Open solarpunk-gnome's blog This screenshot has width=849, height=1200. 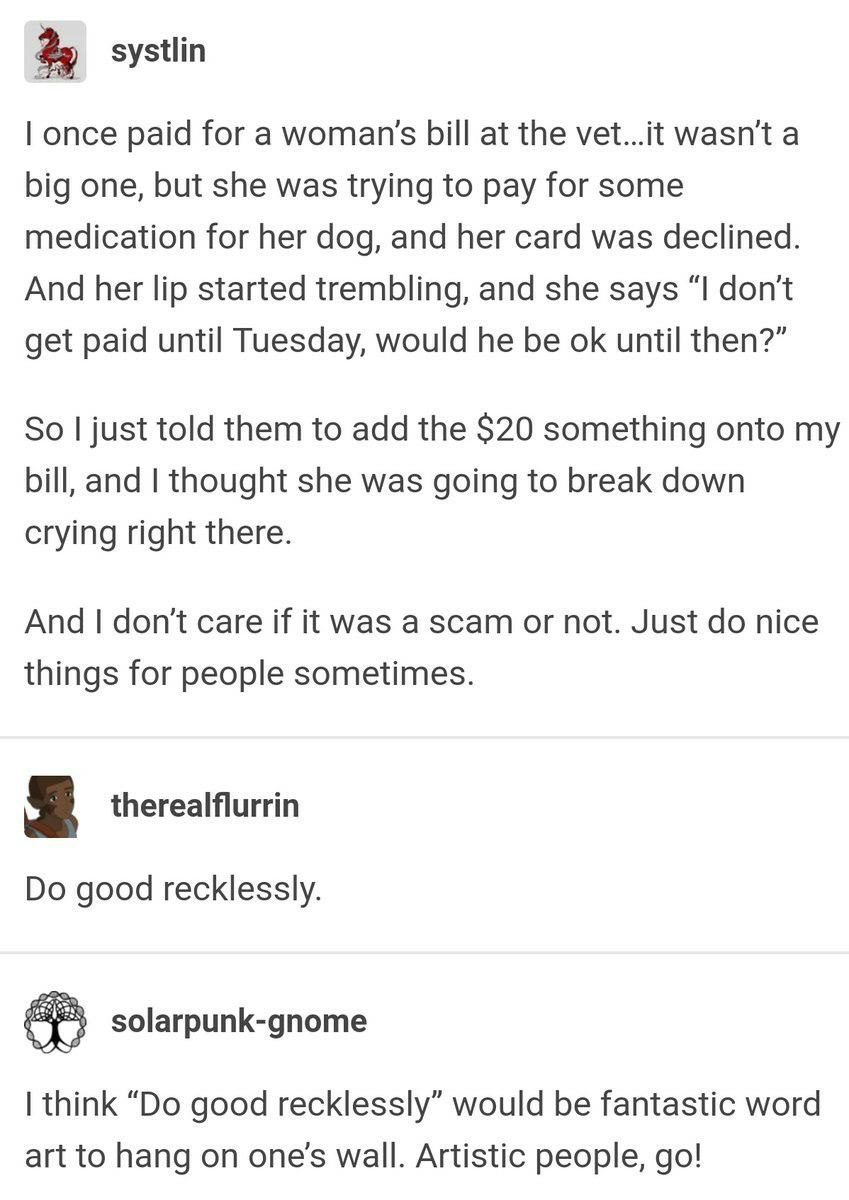(238, 1021)
